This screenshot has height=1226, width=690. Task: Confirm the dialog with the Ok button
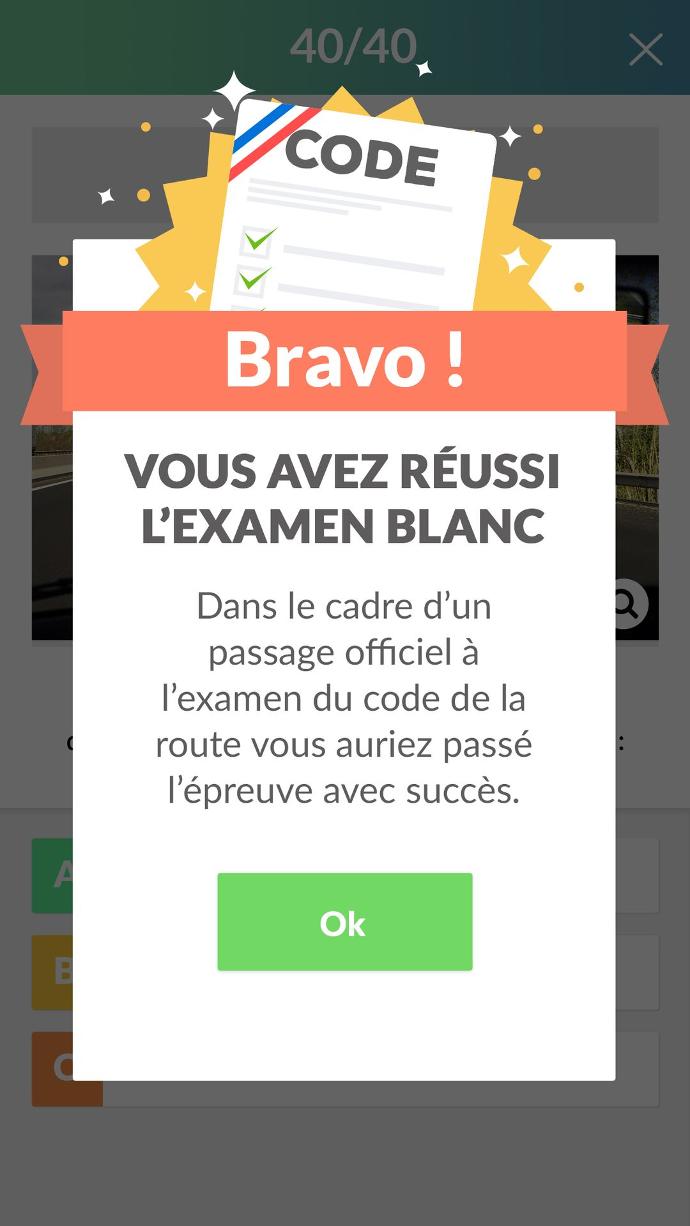tap(344, 922)
